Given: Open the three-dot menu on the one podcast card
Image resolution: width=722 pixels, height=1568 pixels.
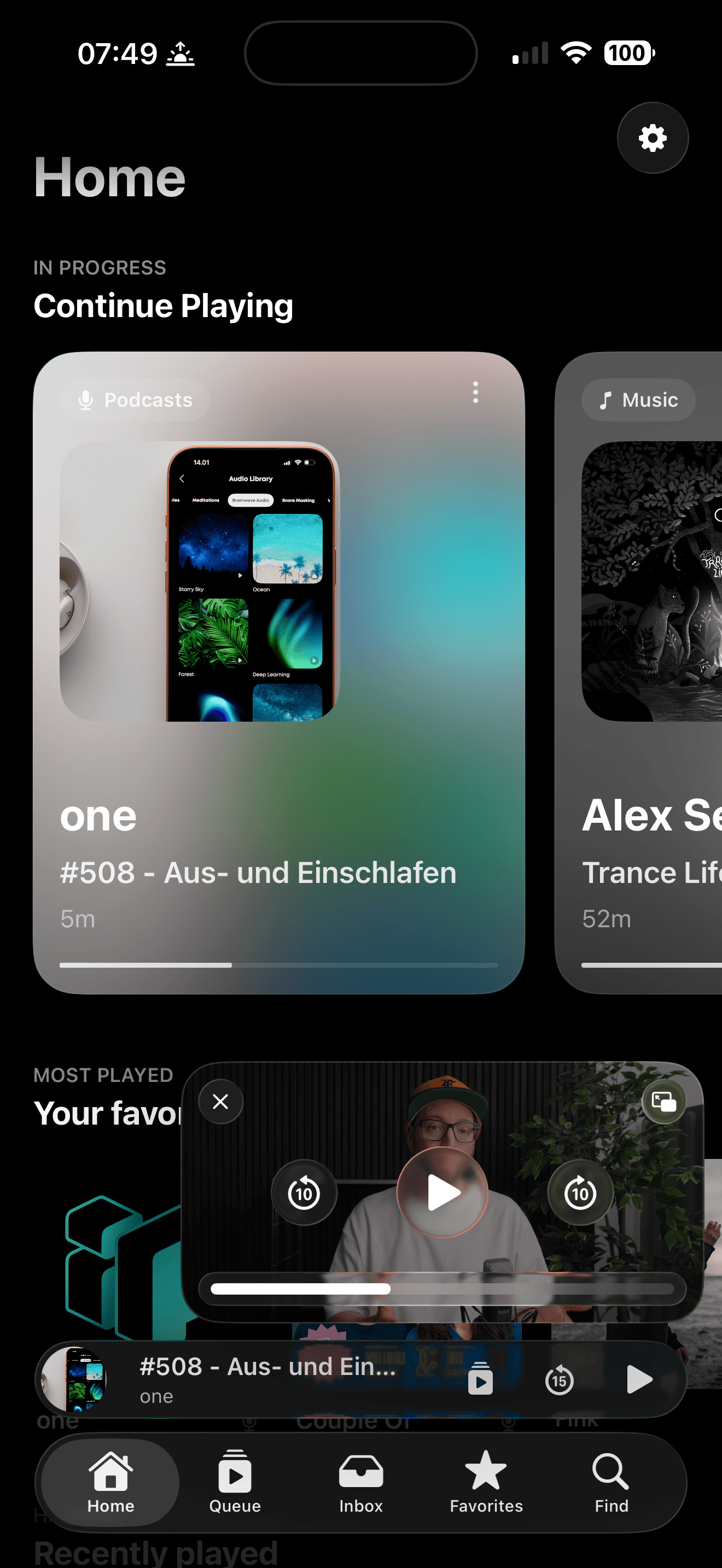Looking at the screenshot, I should (475, 393).
